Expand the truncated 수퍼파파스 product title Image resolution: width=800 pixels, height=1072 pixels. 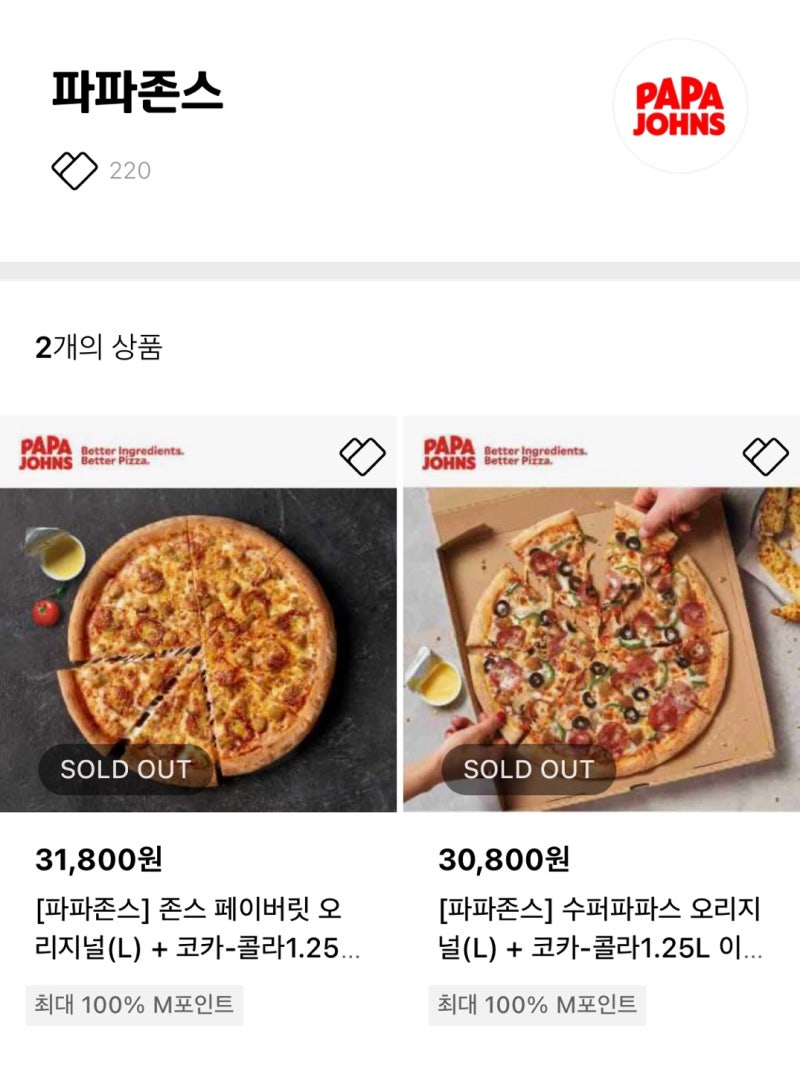click(x=598, y=930)
